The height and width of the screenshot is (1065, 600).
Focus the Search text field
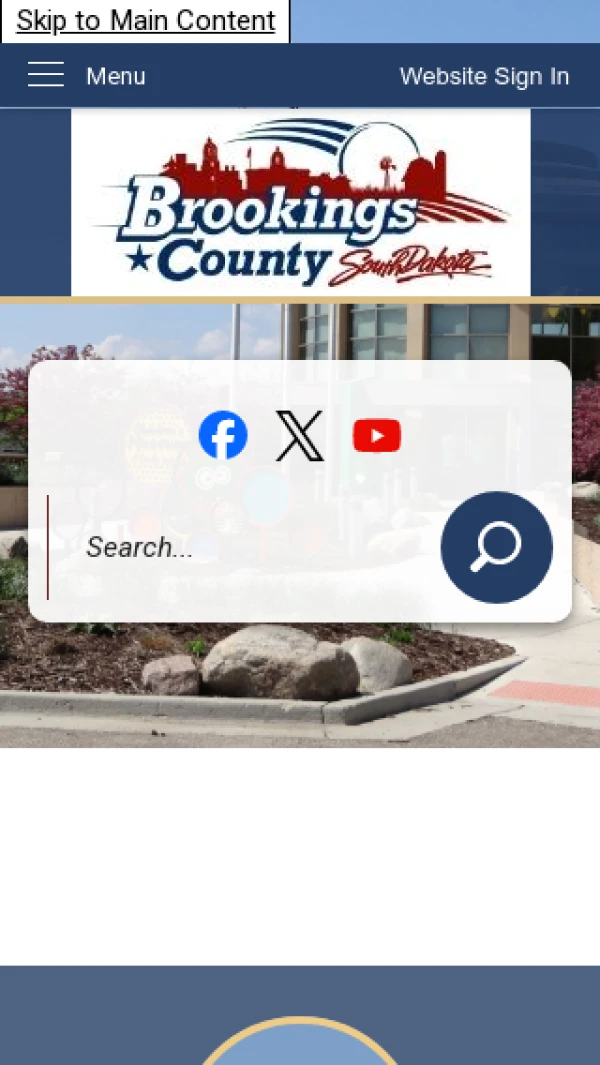(240, 547)
